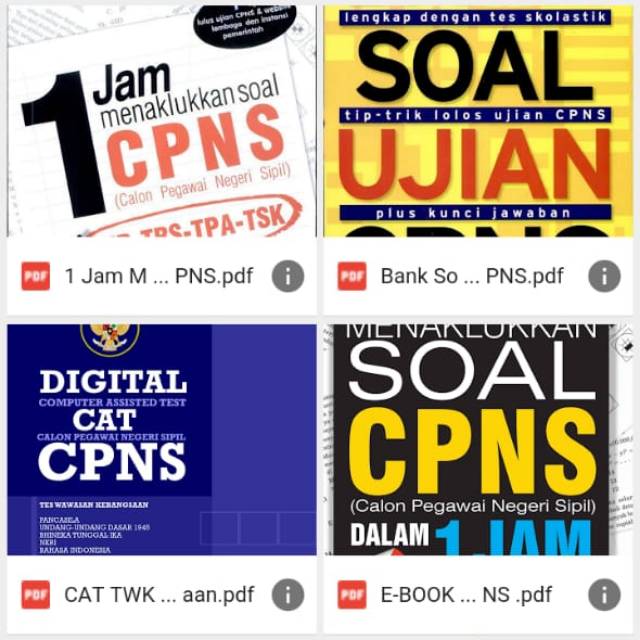The height and width of the screenshot is (640, 640).
Task: Show info for Bank So ... PNS.pdf
Action: pos(604,276)
